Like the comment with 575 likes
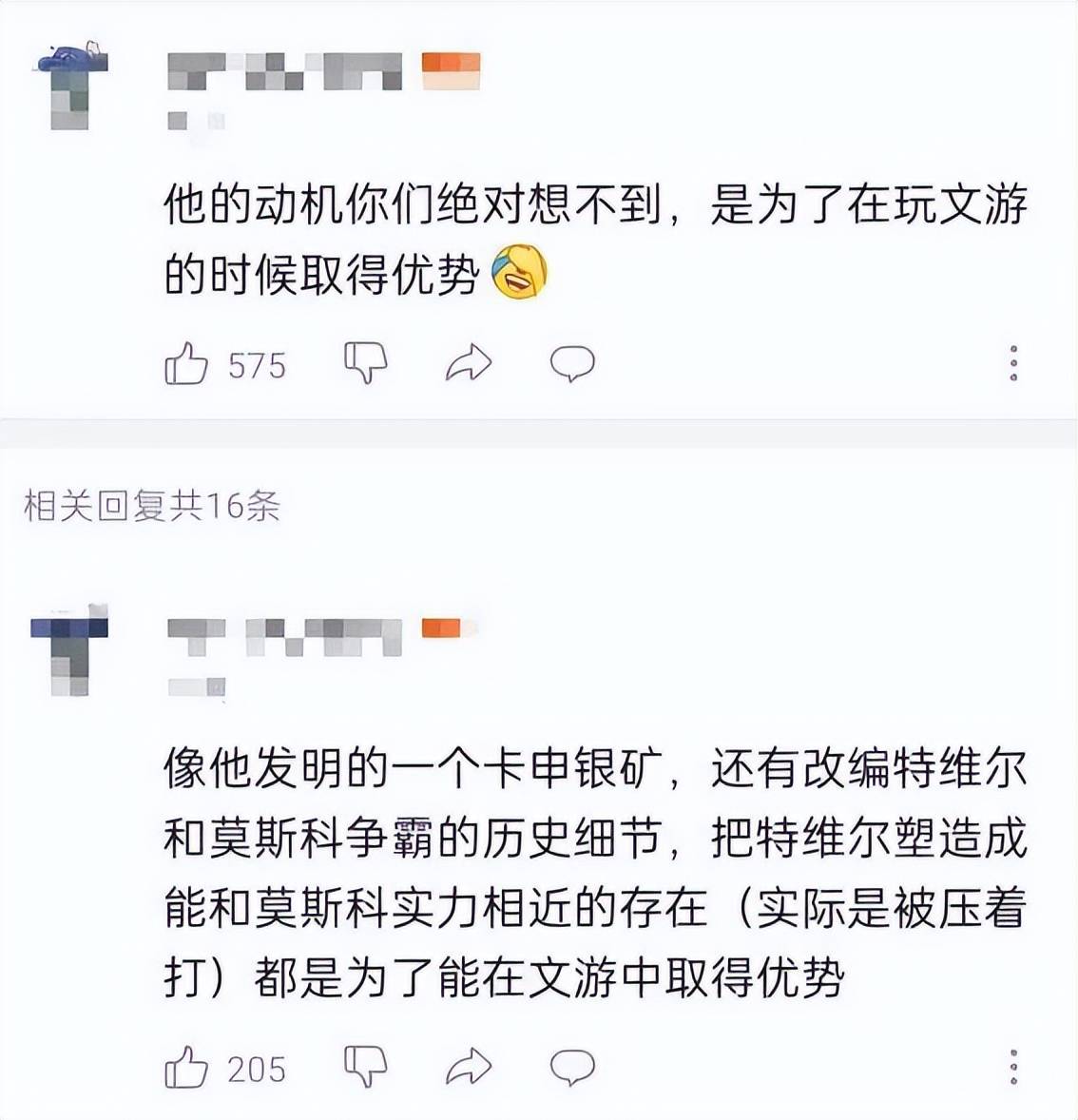 click(x=186, y=363)
